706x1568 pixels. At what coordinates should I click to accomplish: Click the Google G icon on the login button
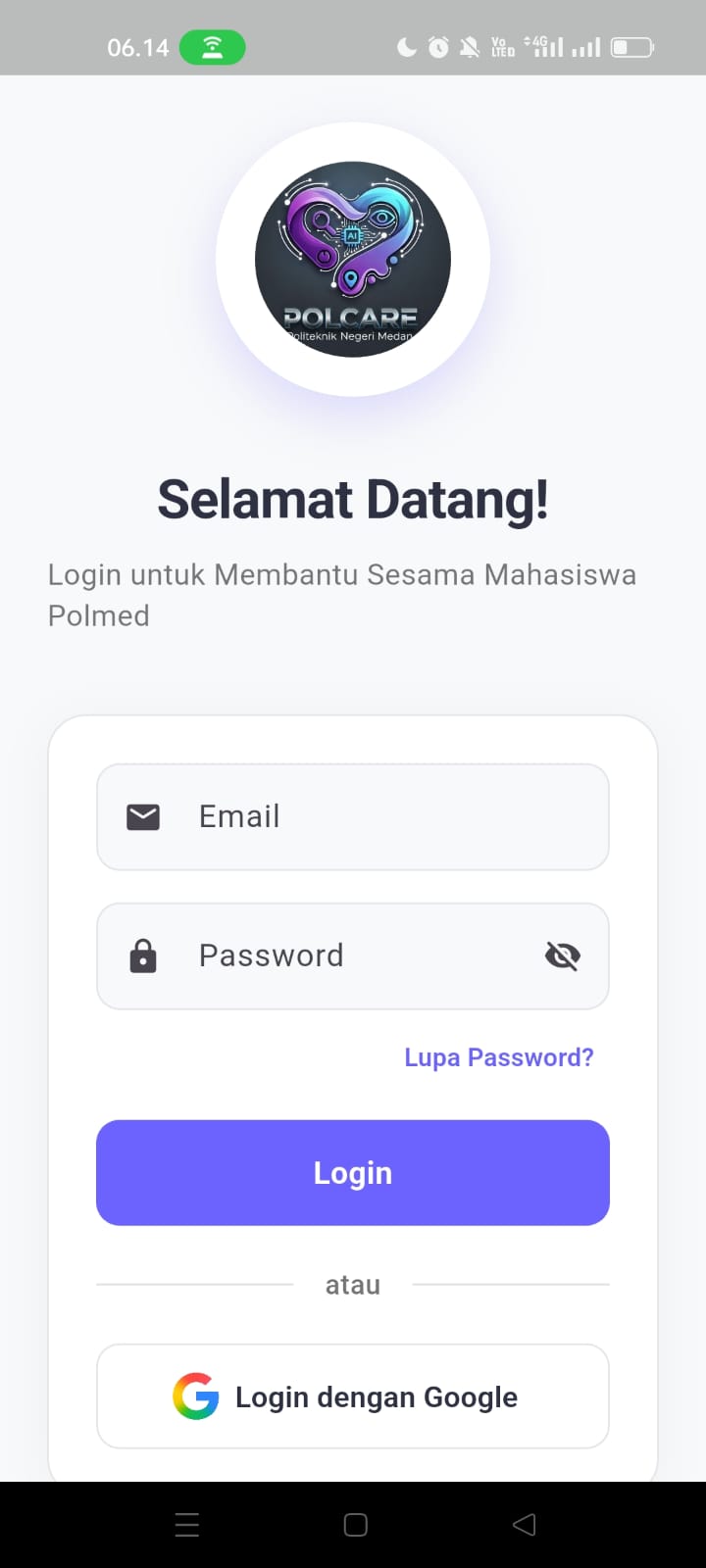click(195, 1396)
